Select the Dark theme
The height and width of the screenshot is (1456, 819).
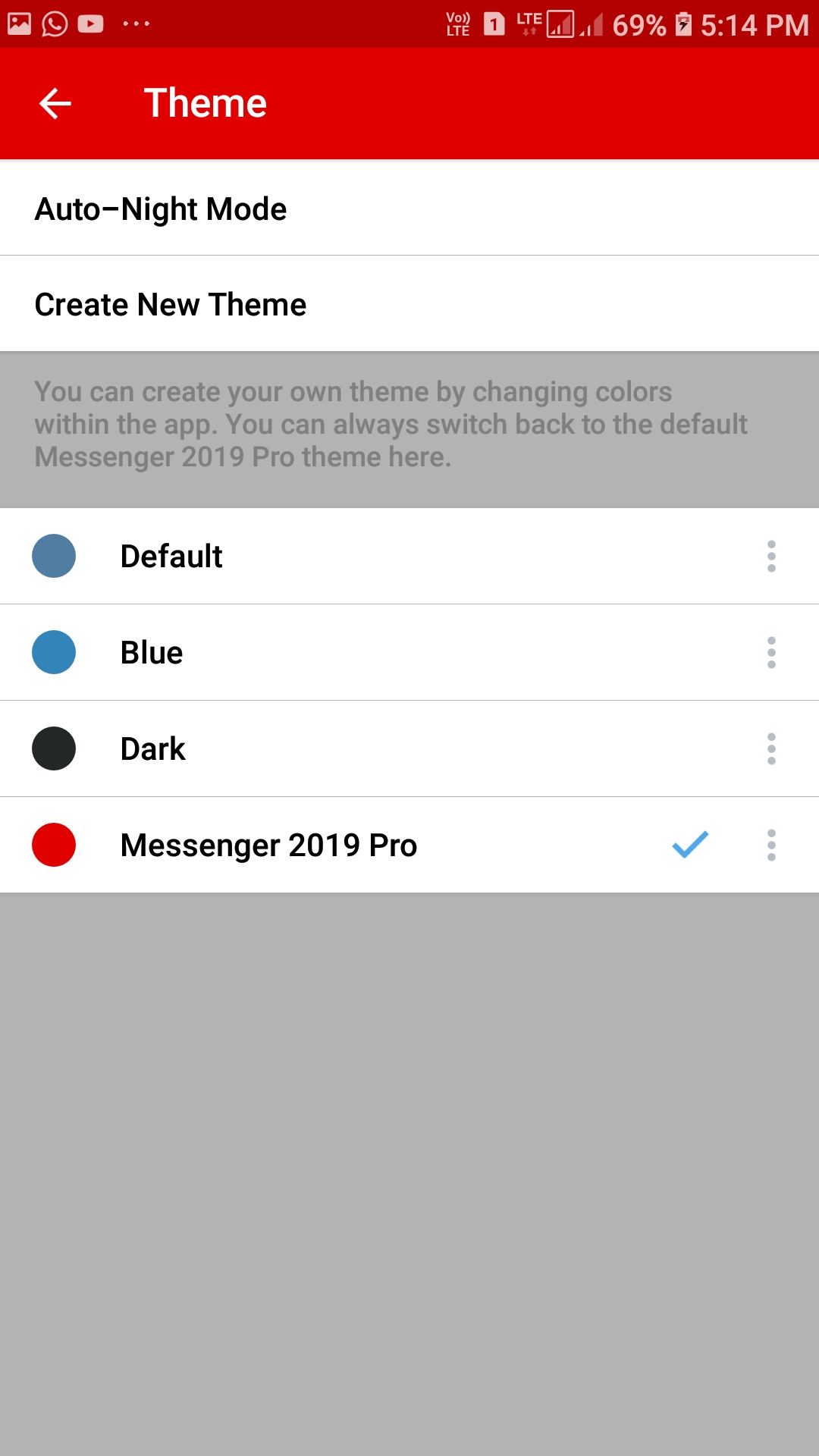coord(303,748)
